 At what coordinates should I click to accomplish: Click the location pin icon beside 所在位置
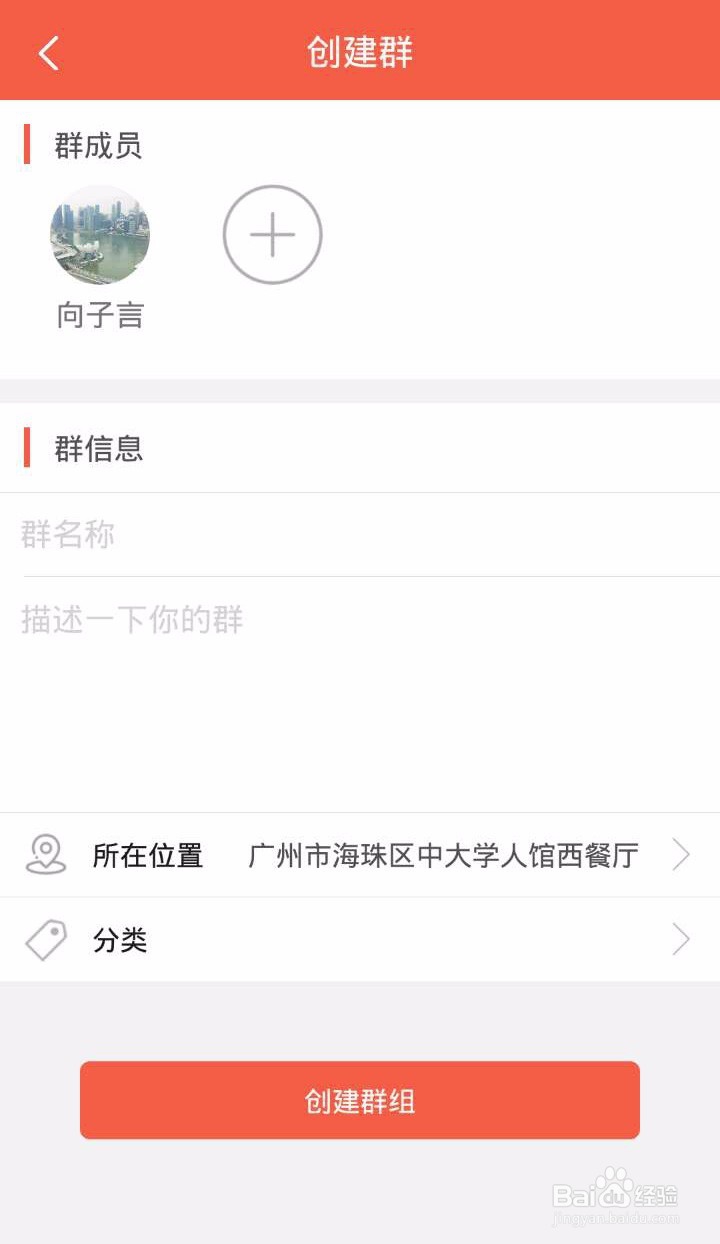tap(44, 853)
